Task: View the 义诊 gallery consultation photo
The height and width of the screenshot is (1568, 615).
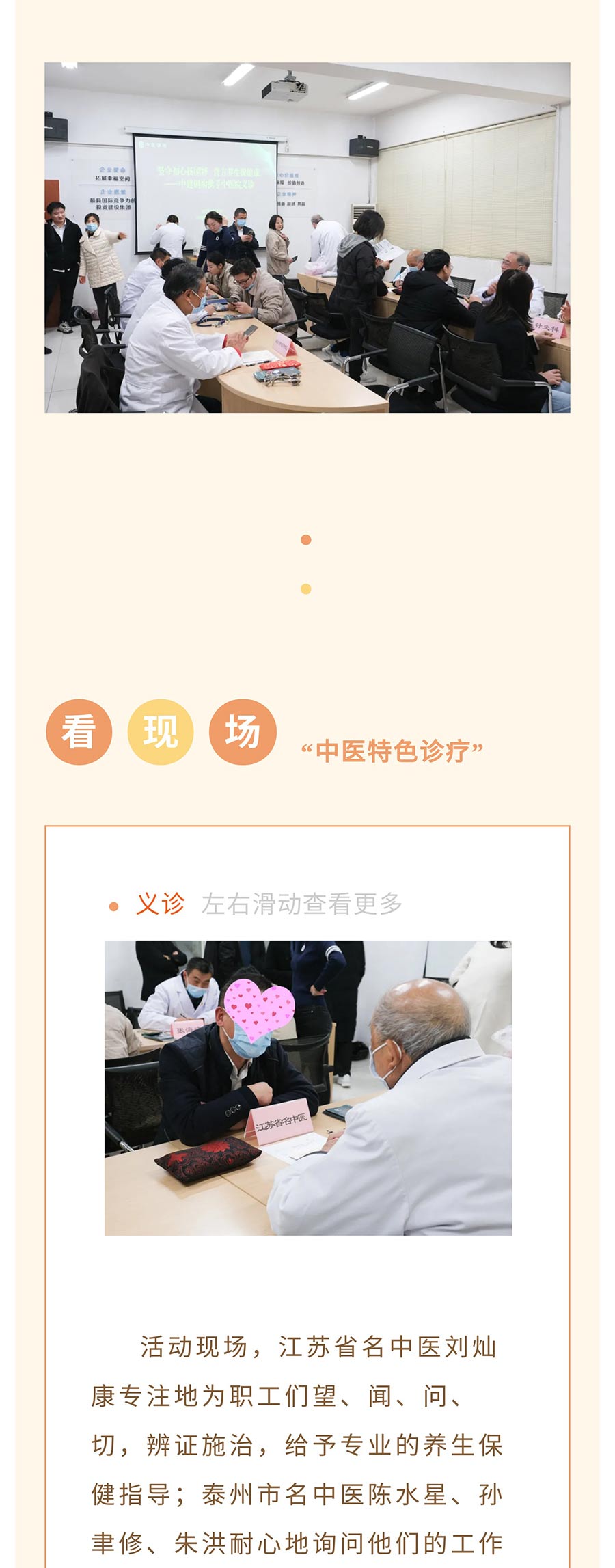Action: click(x=307, y=1087)
